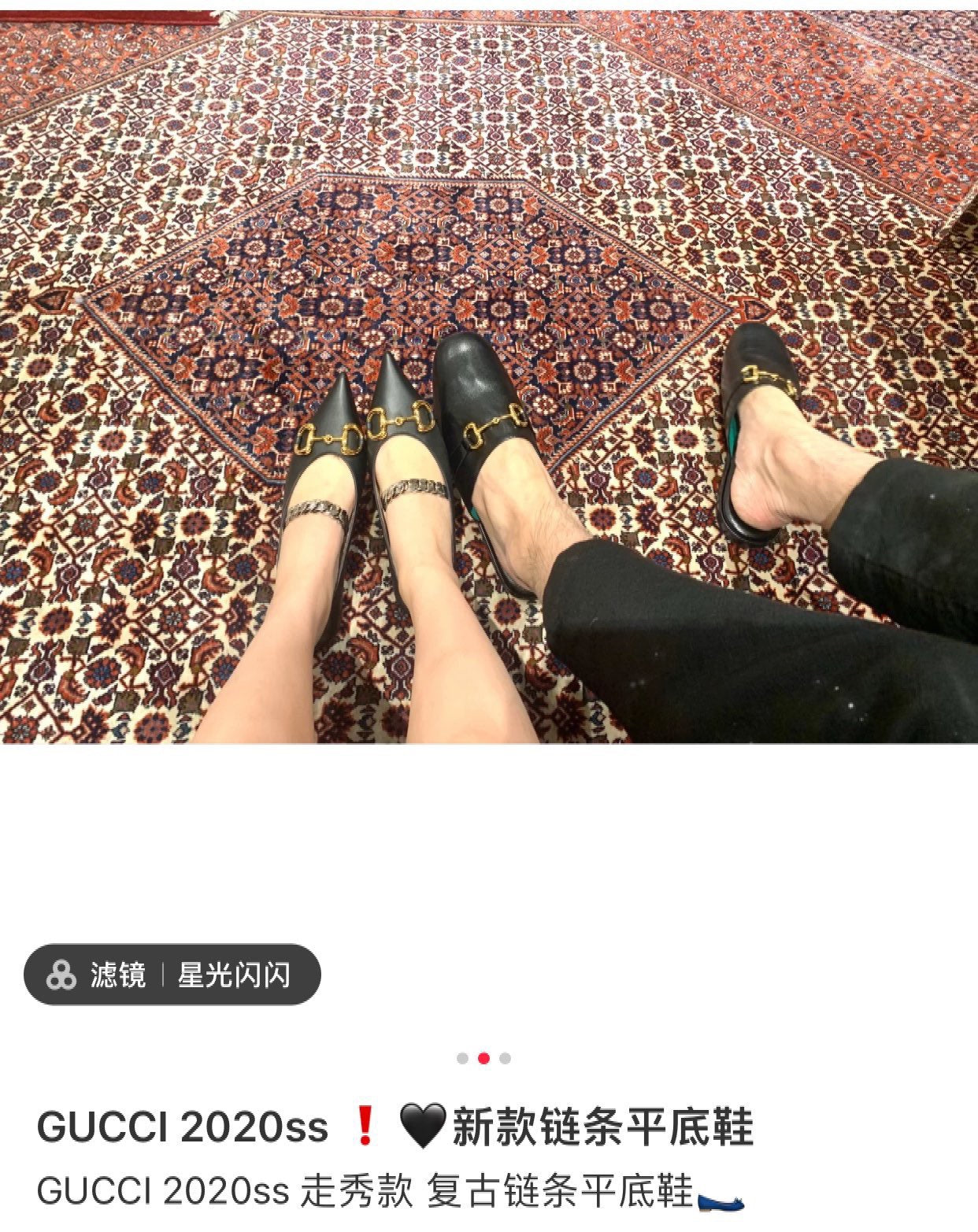The height and width of the screenshot is (1232, 978).
Task: Tap the image carousel page indicator dots
Action: point(483,1058)
